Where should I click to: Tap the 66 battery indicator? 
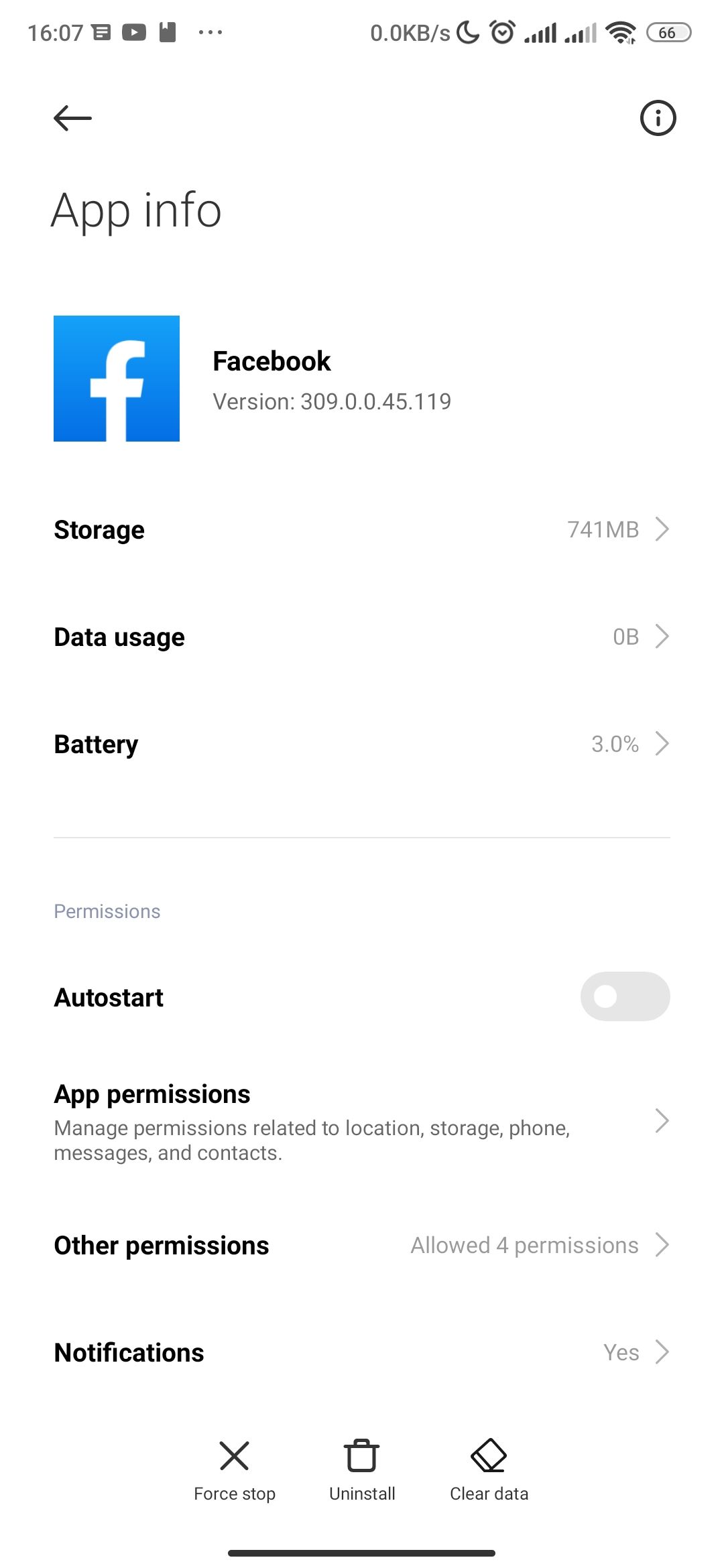pyautogui.click(x=668, y=31)
